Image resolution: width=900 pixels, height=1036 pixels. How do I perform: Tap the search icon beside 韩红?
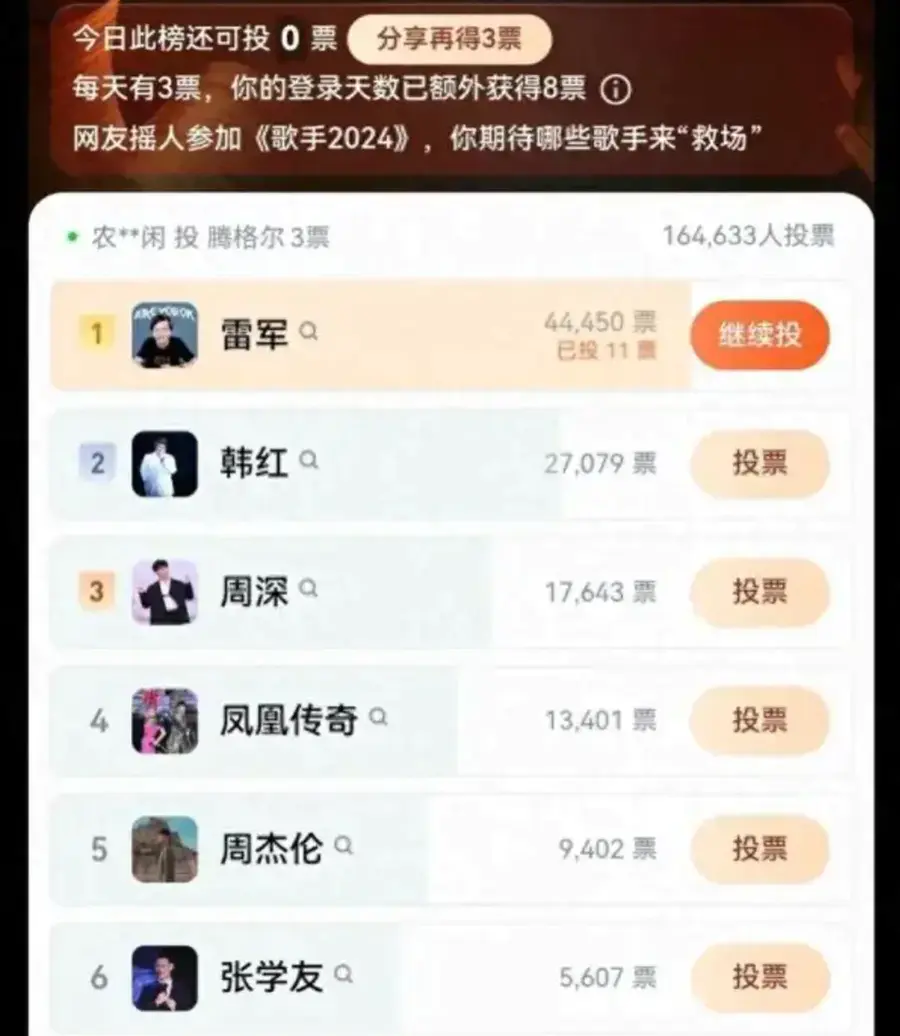[x=310, y=460]
